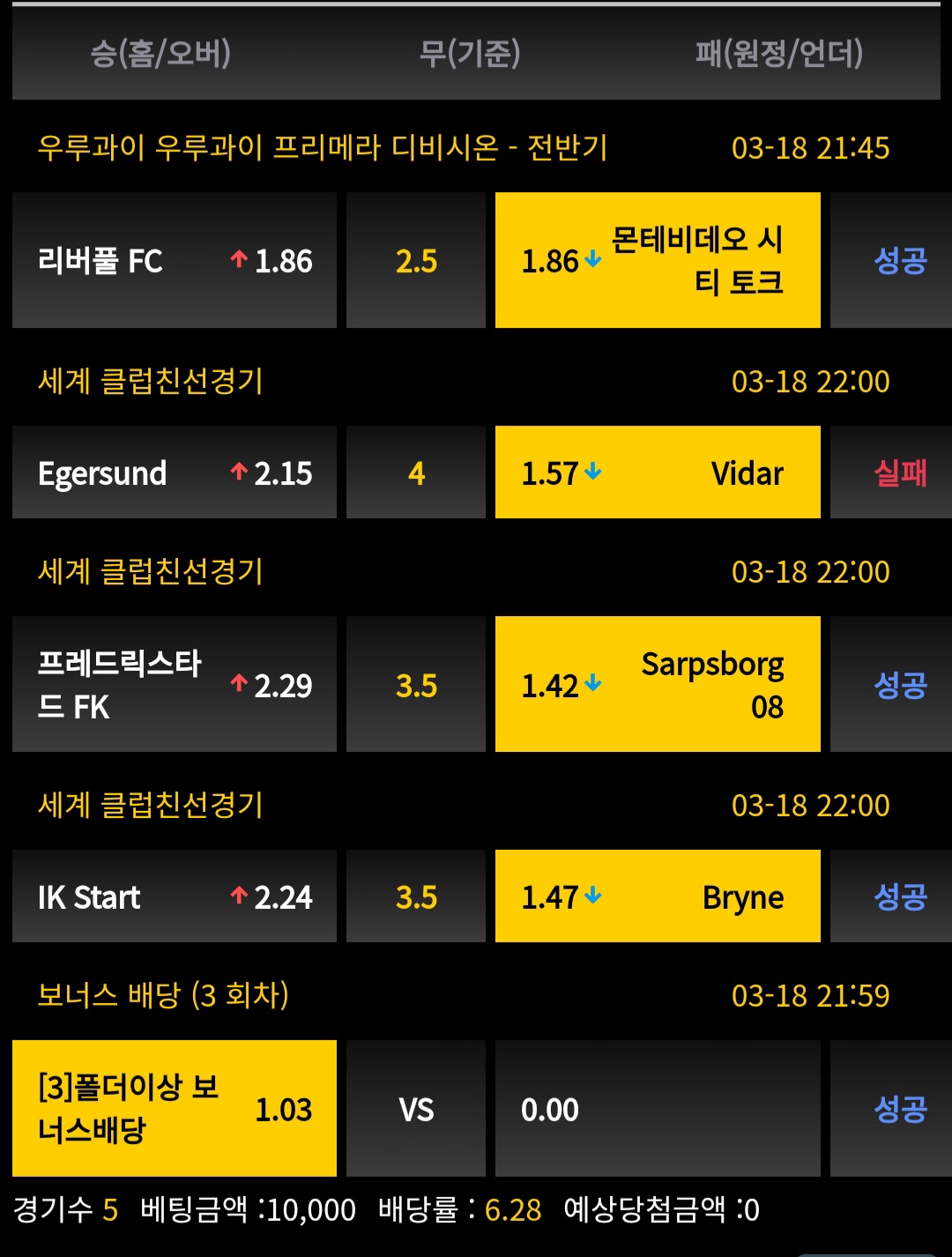Select 리버풀 FC home odds 1.86
Viewport: 952px width, 1257px height.
tap(175, 261)
